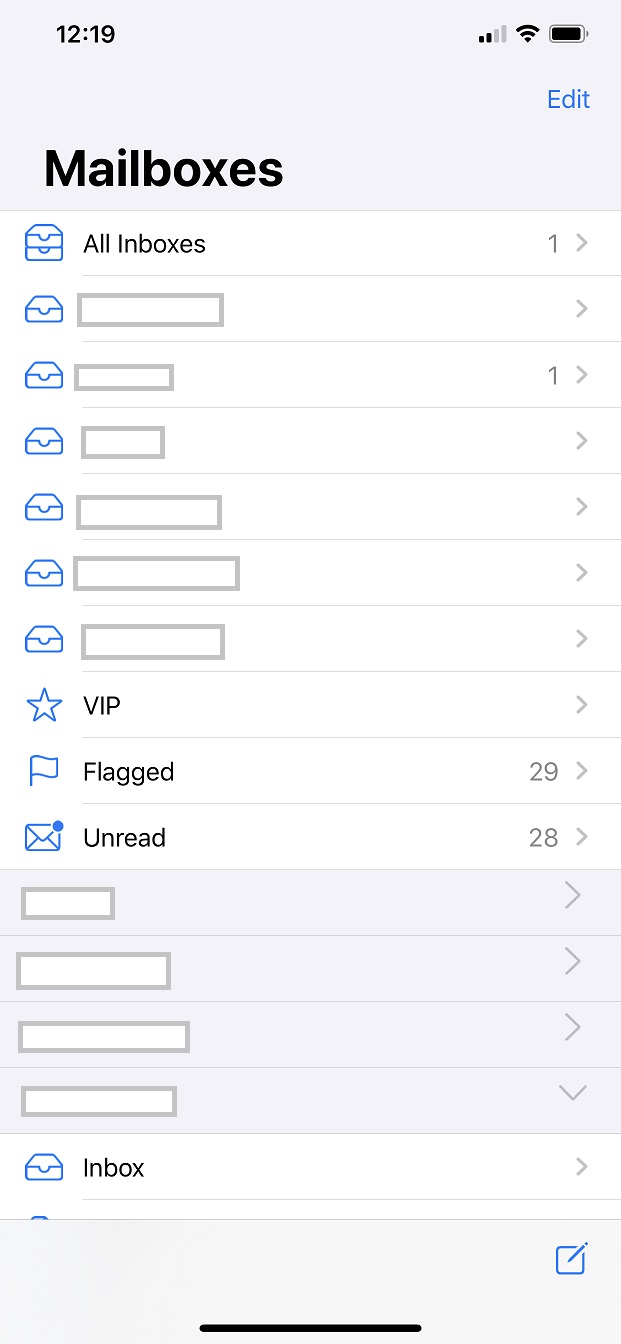Compose a new email
Viewport: 621px width, 1344px height.
pyautogui.click(x=572, y=1258)
